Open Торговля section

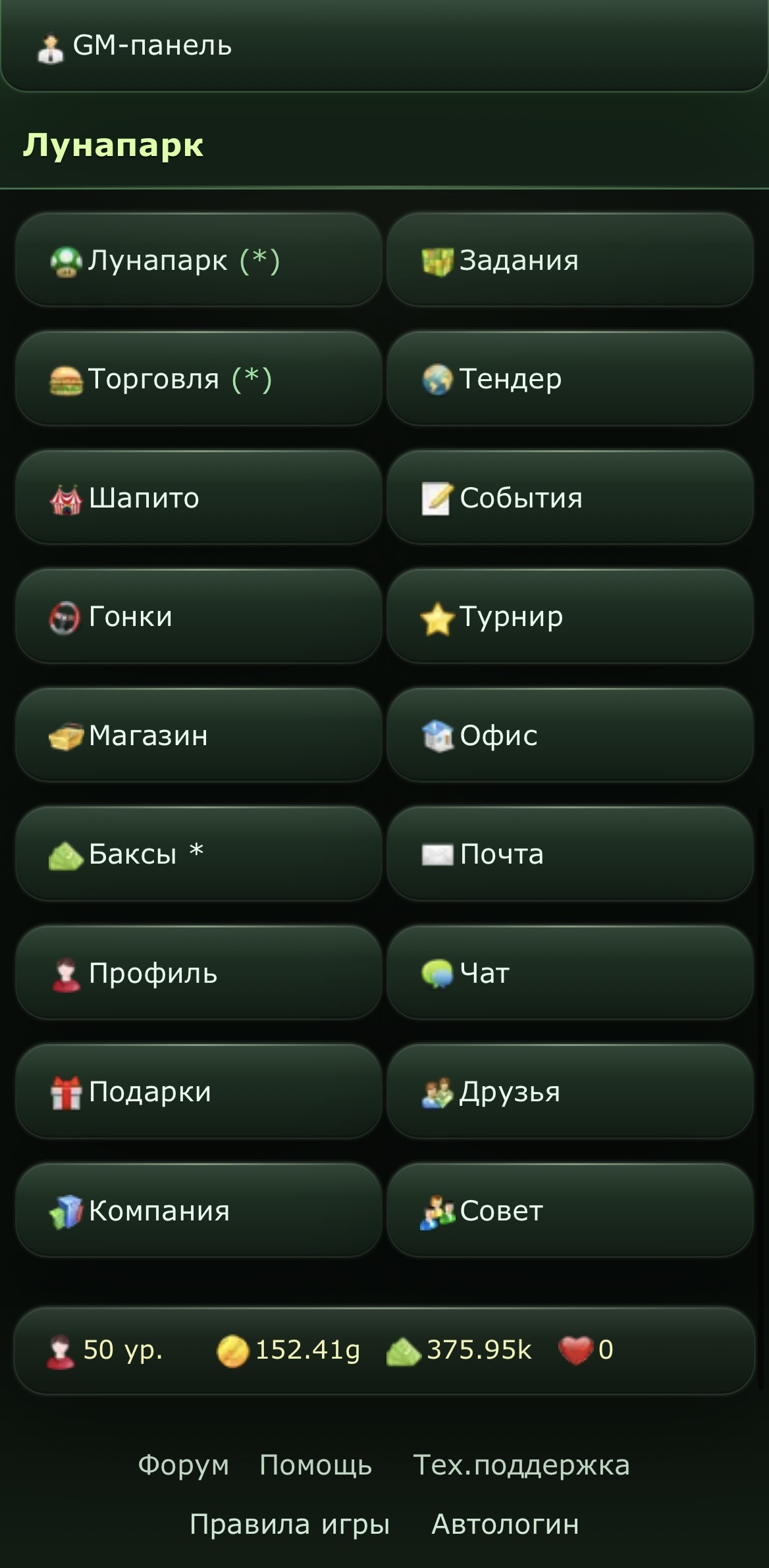point(198,379)
